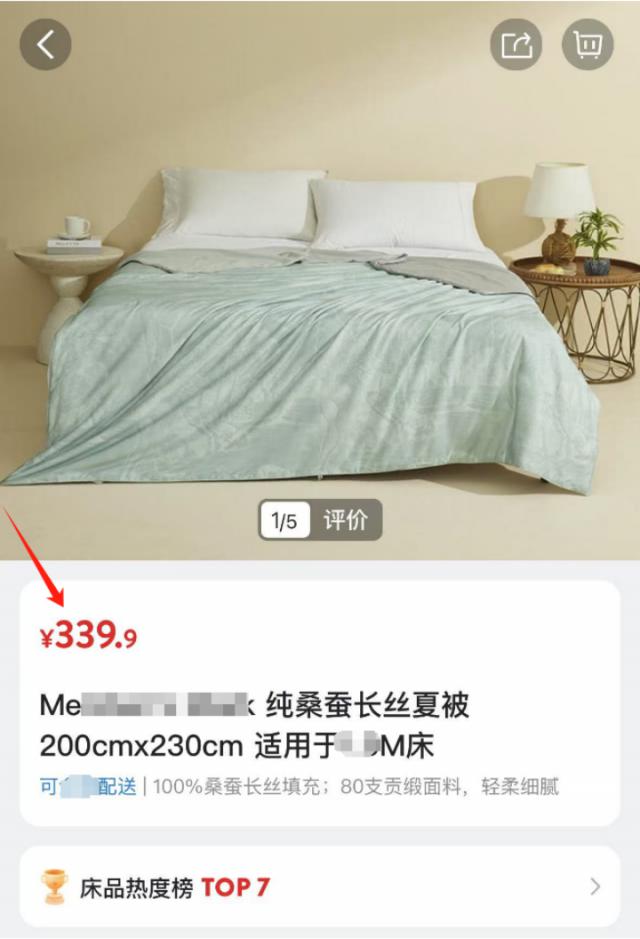Open the 床品热度榜 TOP 7 ranking

point(320,887)
